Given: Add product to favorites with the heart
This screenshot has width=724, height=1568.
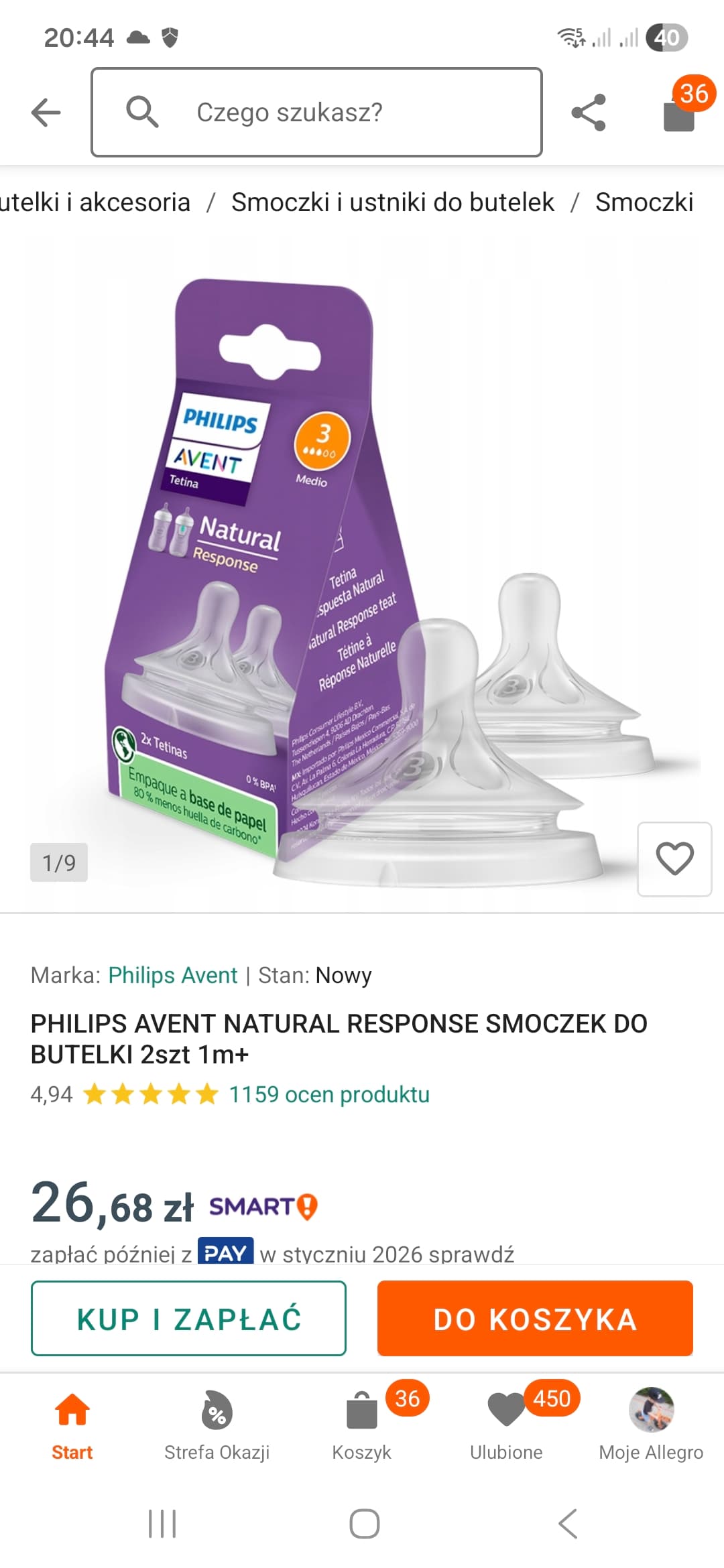Looking at the screenshot, I should coord(674,858).
